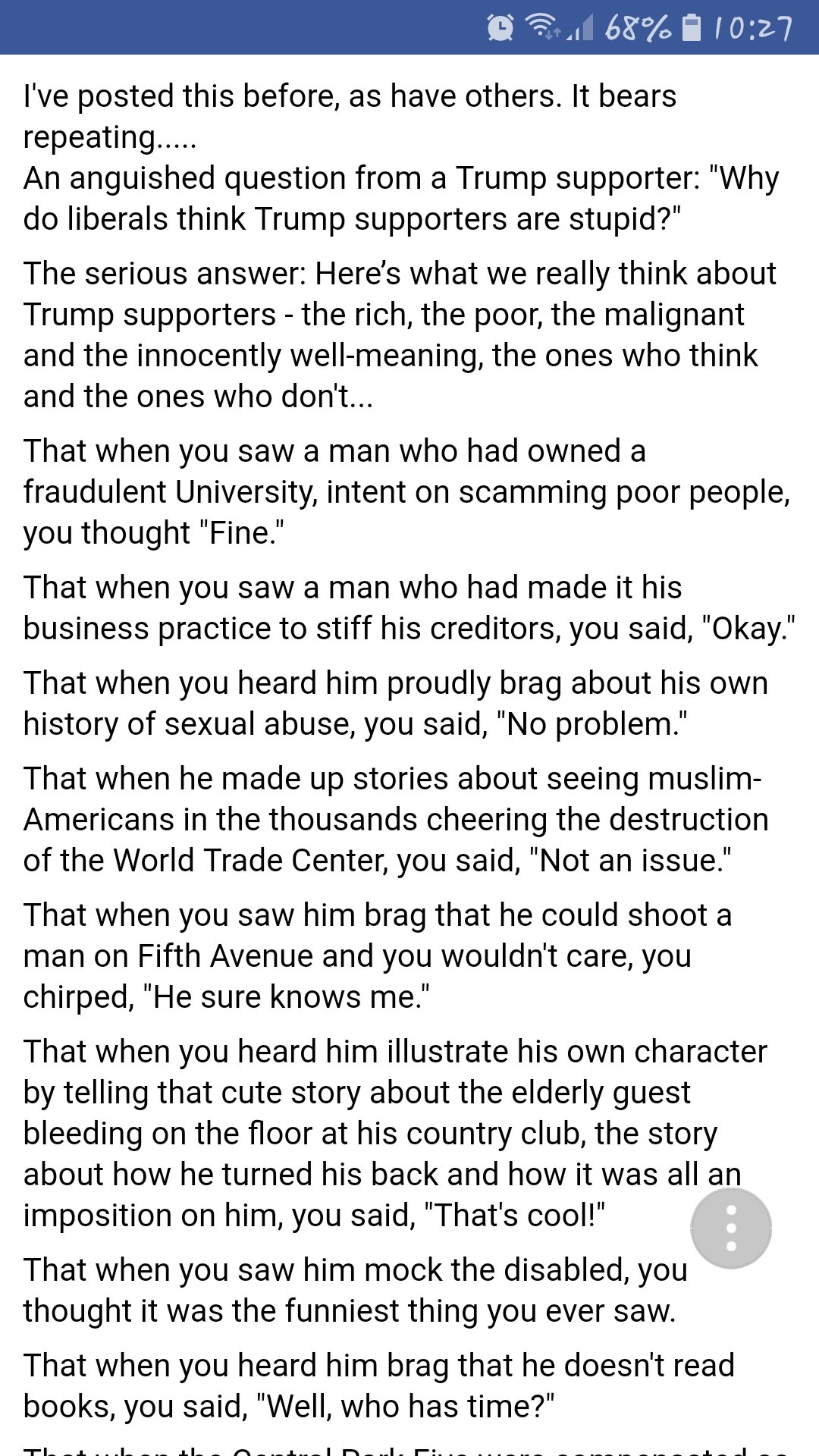Open the floating three-dot menu button

tap(730, 1228)
